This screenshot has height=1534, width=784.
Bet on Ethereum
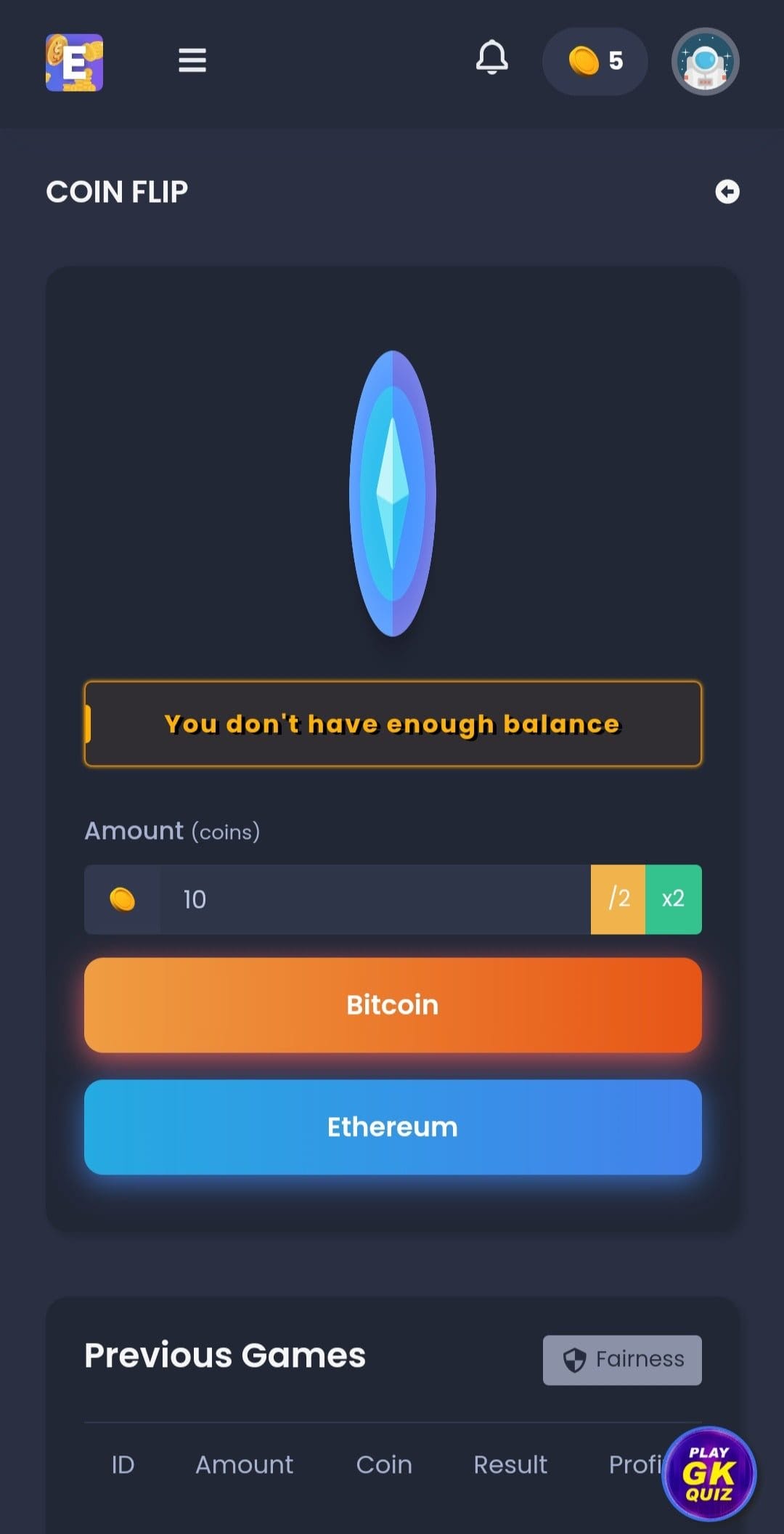tap(393, 1127)
